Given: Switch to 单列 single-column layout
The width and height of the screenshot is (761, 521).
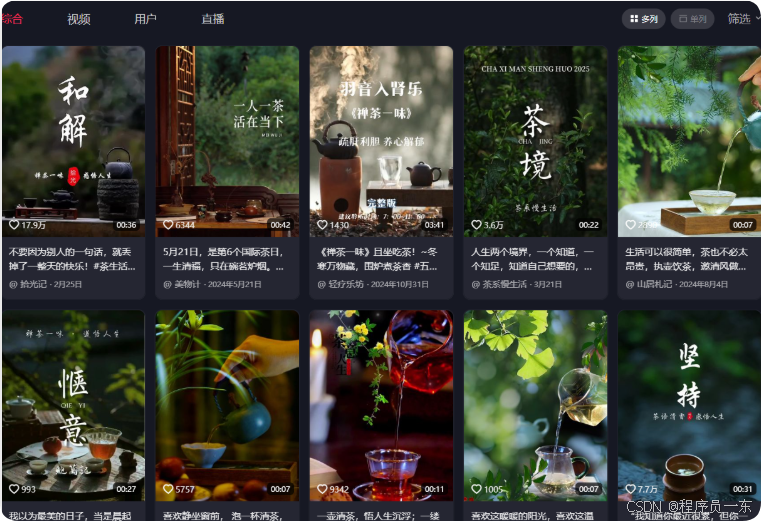Looking at the screenshot, I should pyautogui.click(x=693, y=19).
